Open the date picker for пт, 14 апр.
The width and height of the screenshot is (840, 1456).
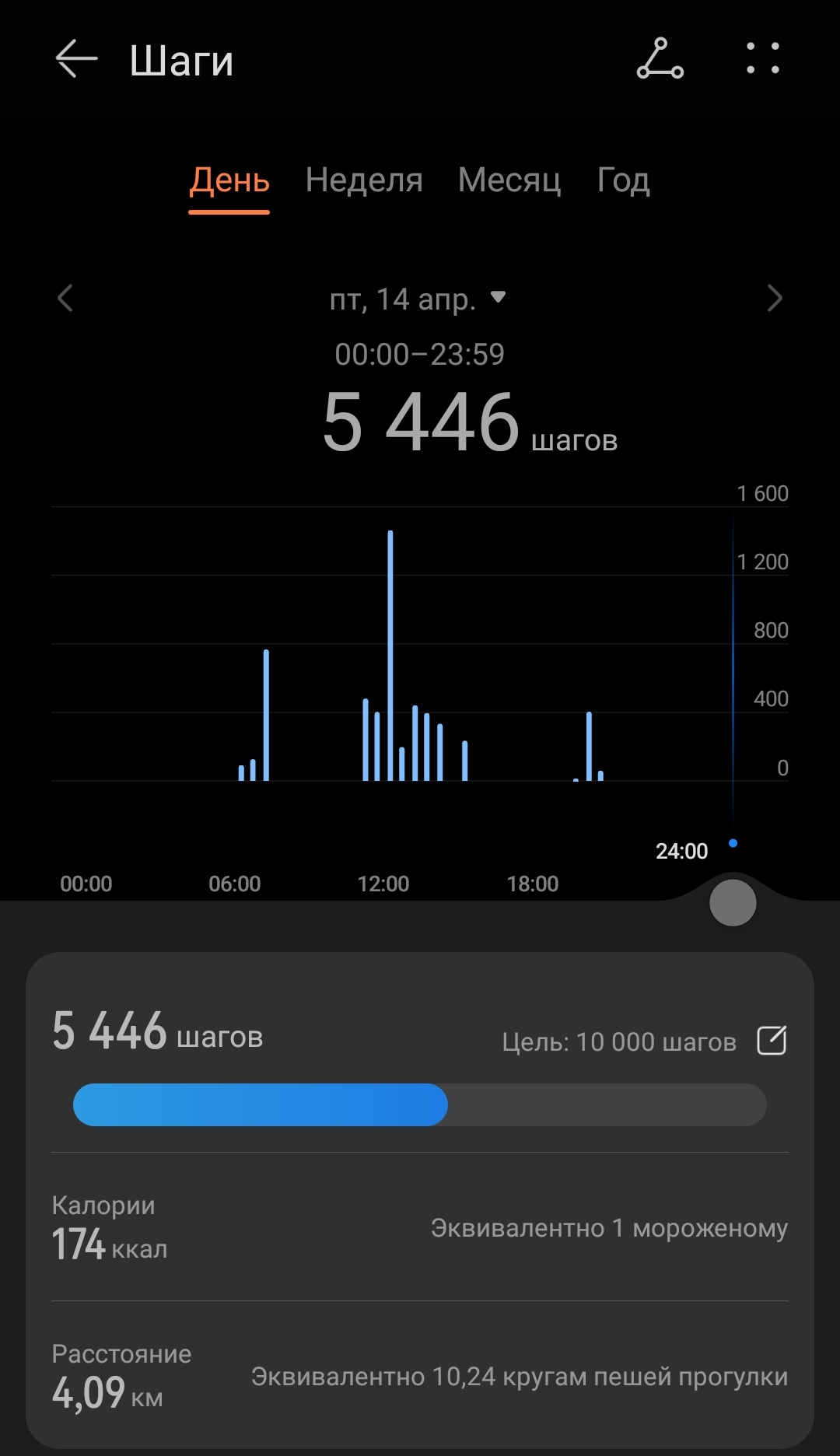pos(418,299)
